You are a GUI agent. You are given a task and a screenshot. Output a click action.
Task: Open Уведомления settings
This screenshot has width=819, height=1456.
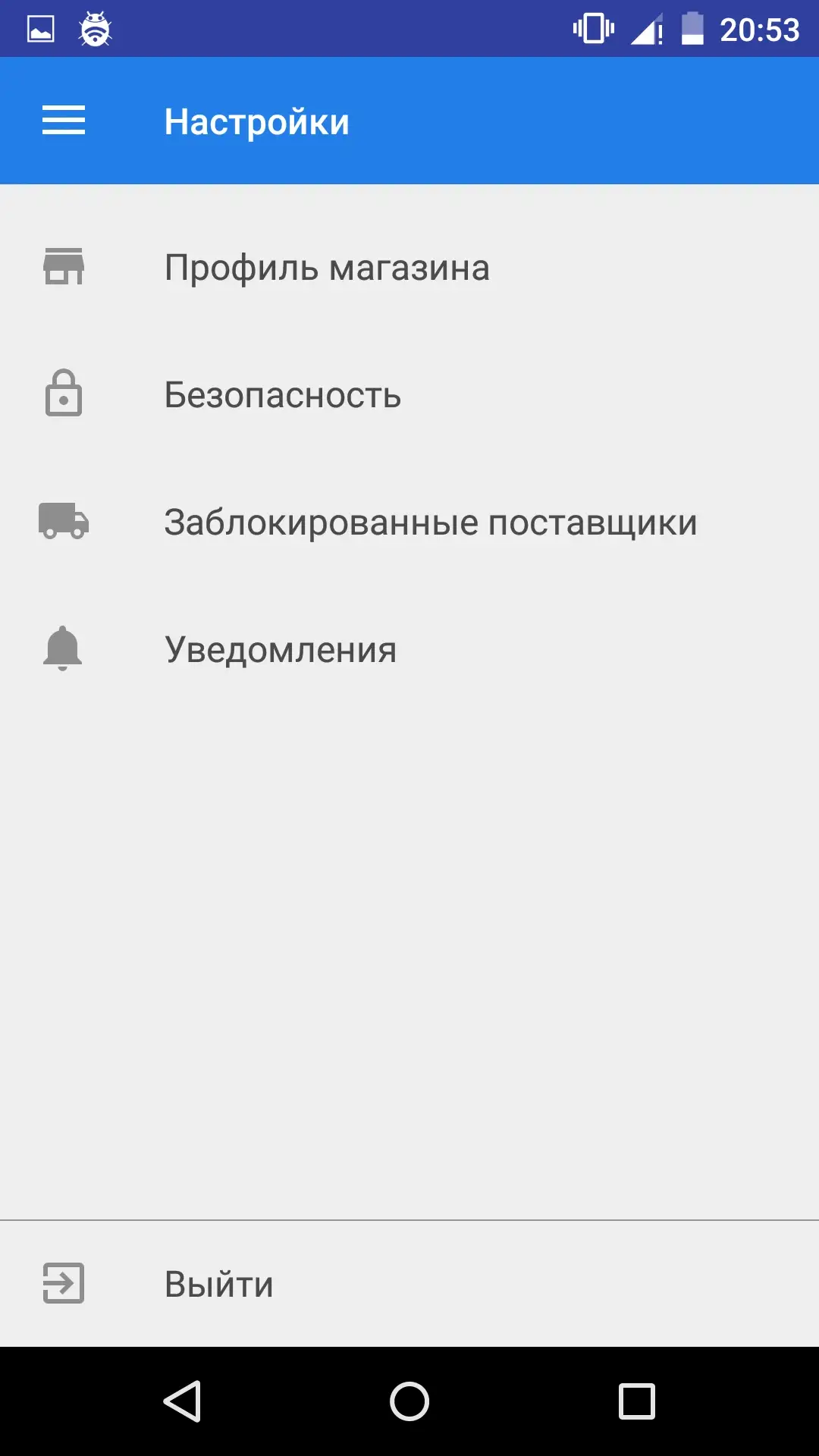click(x=281, y=650)
